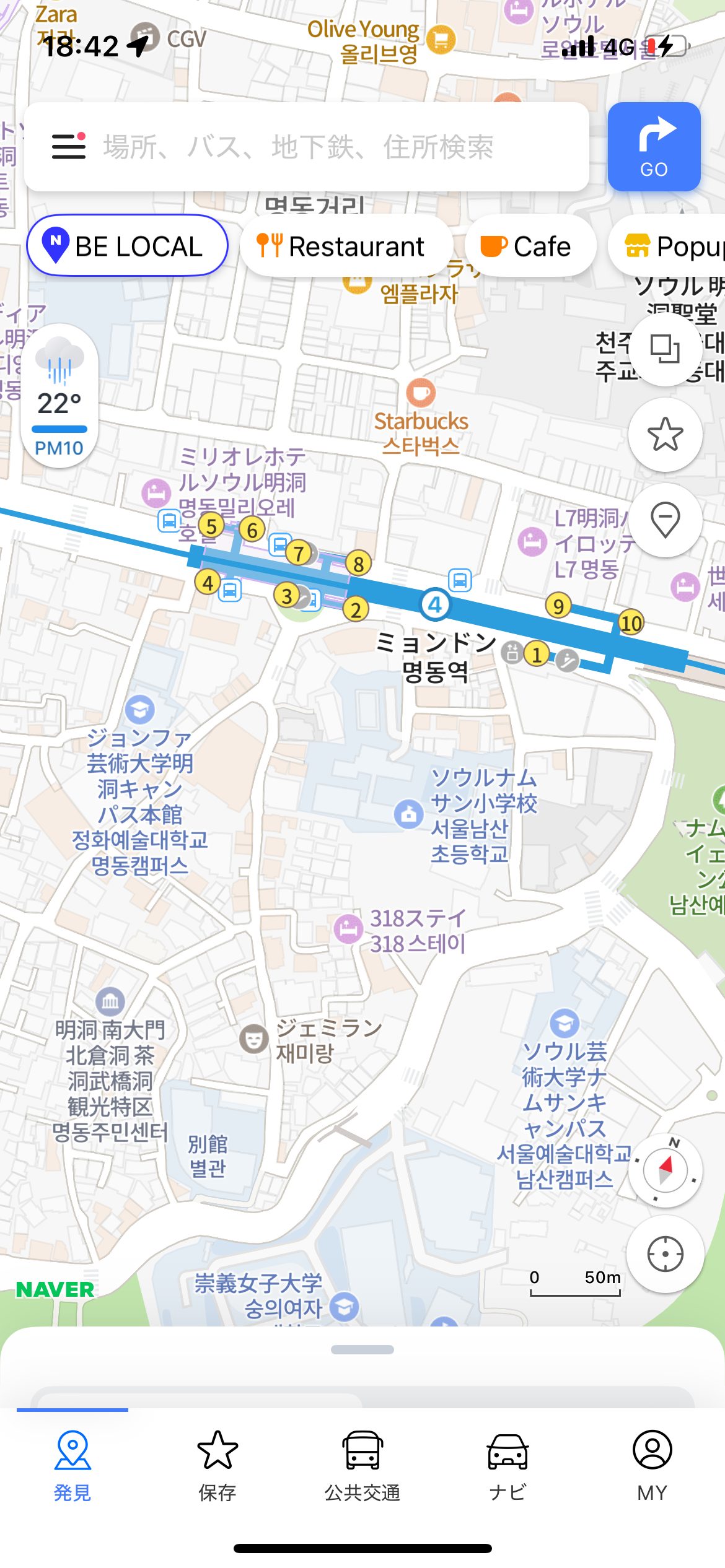
Task: Filter map by Cafe chip
Action: pos(530,246)
